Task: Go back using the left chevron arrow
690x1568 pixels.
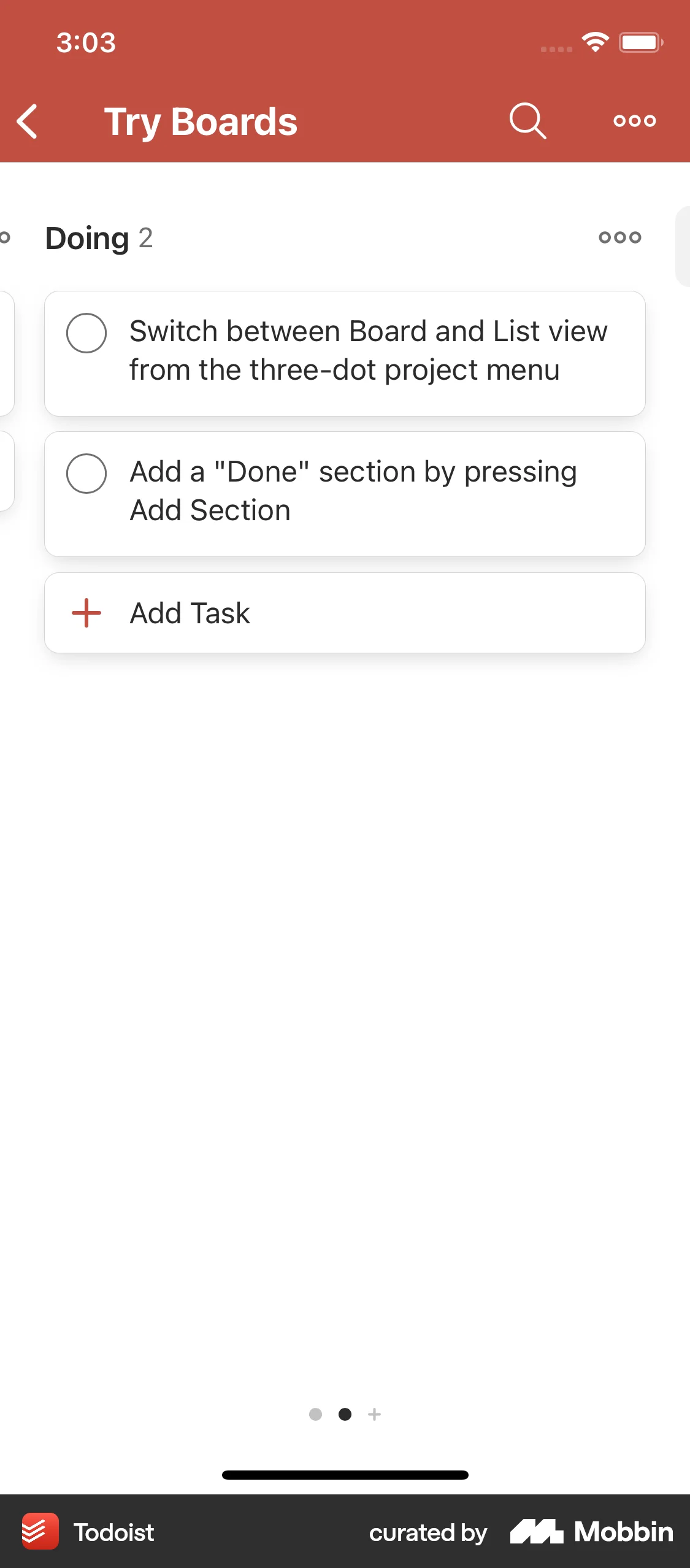Action: pos(27,121)
